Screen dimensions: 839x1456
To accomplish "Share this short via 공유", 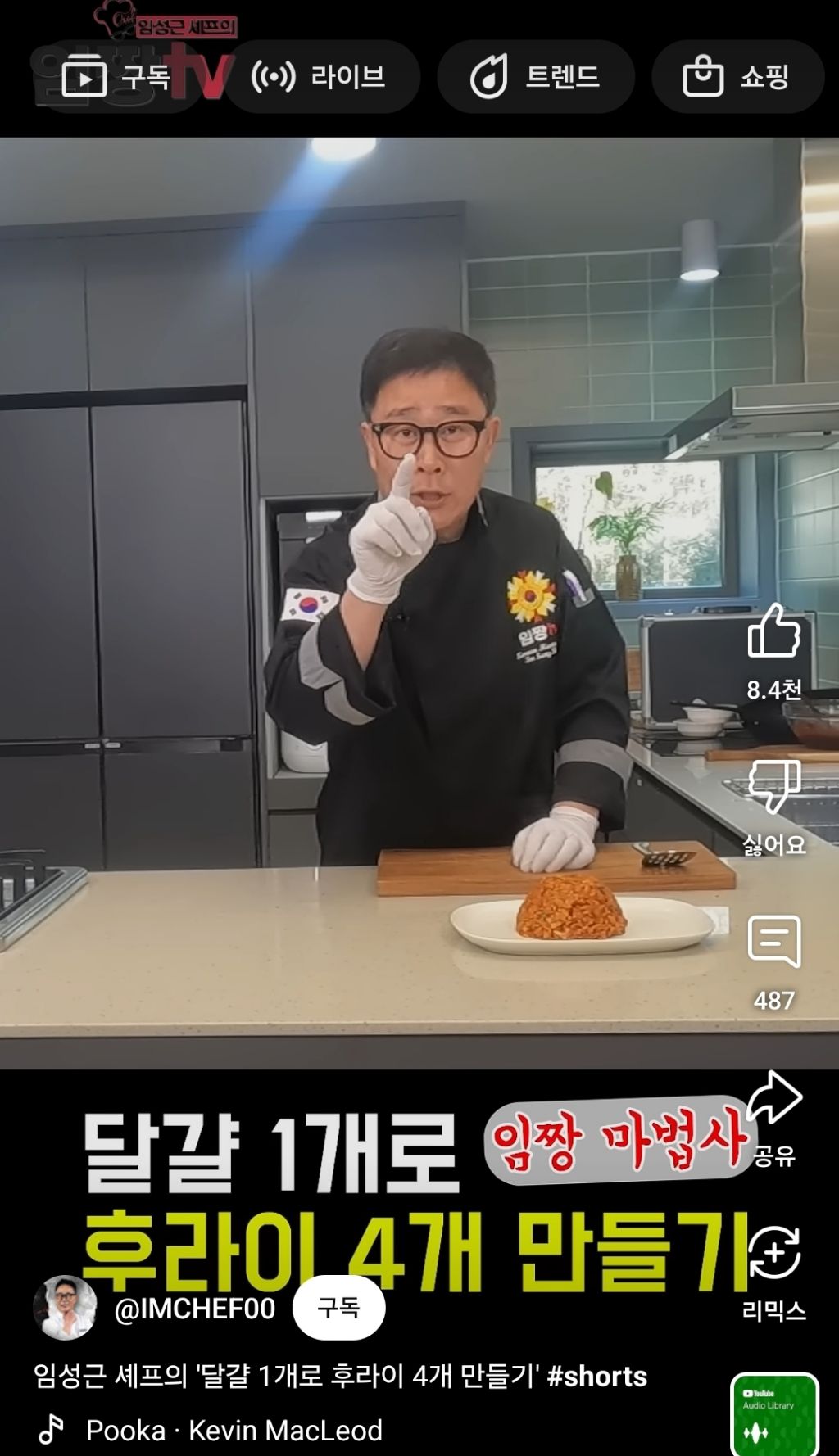I will point(773,1097).
